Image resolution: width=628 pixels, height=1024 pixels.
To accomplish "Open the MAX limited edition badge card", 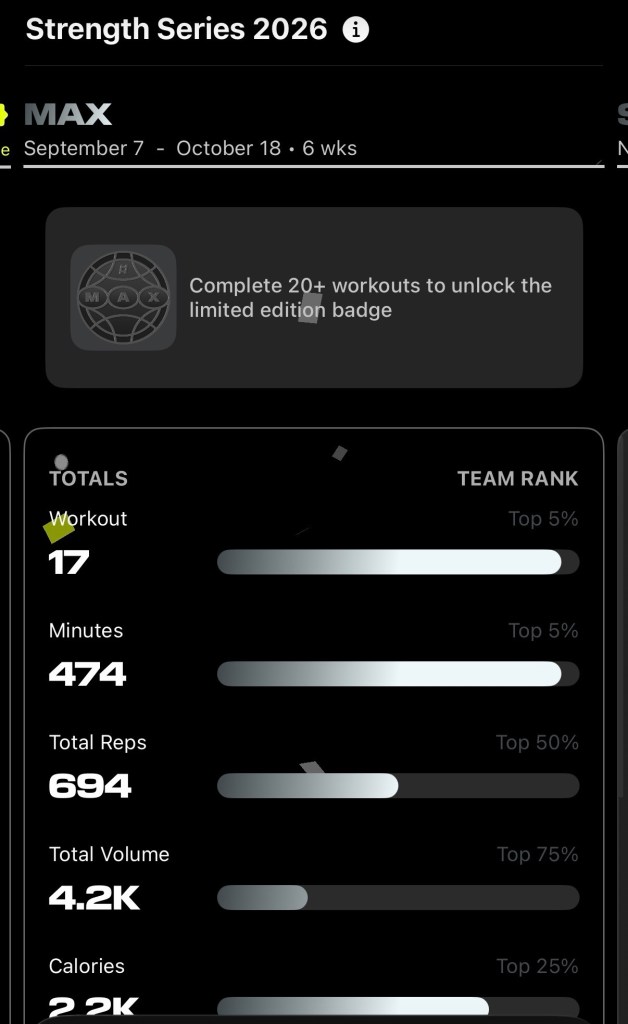I will click(x=314, y=298).
